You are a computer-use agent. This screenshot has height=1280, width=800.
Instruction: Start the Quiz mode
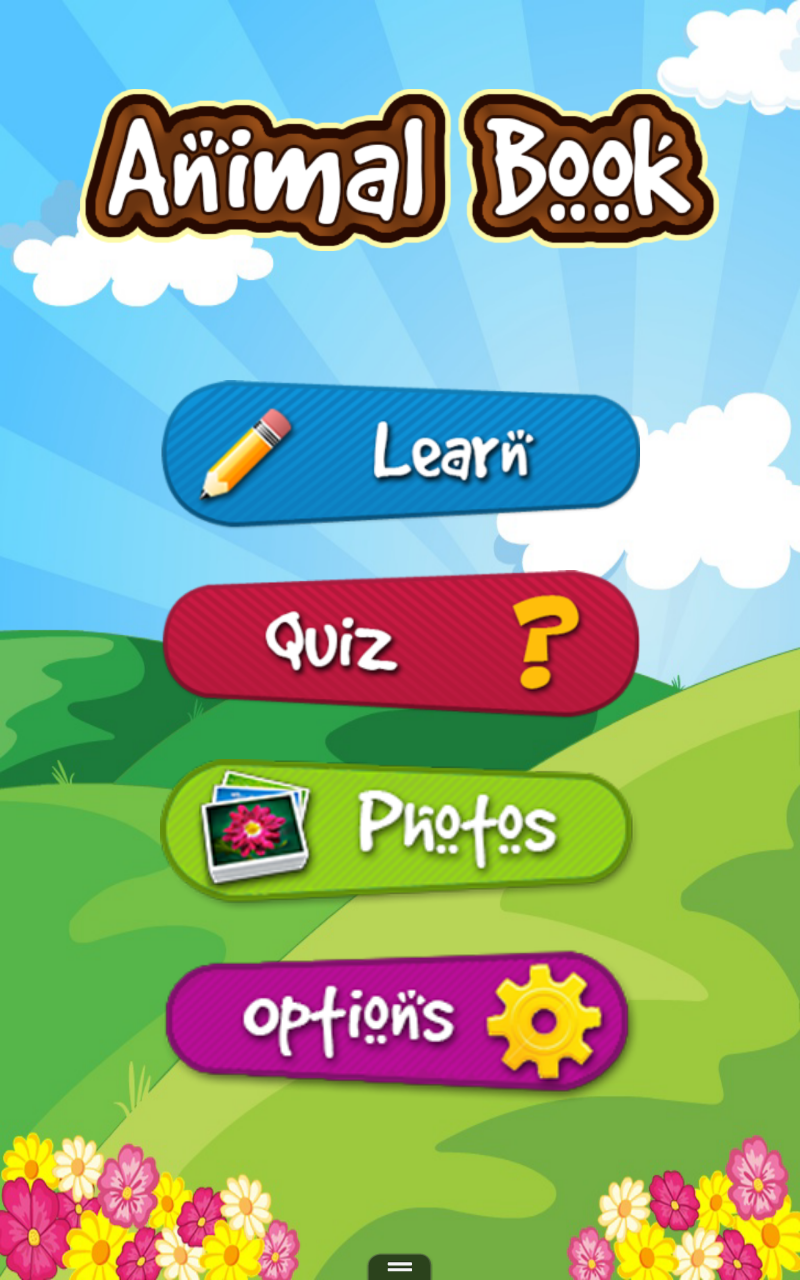coord(400,643)
